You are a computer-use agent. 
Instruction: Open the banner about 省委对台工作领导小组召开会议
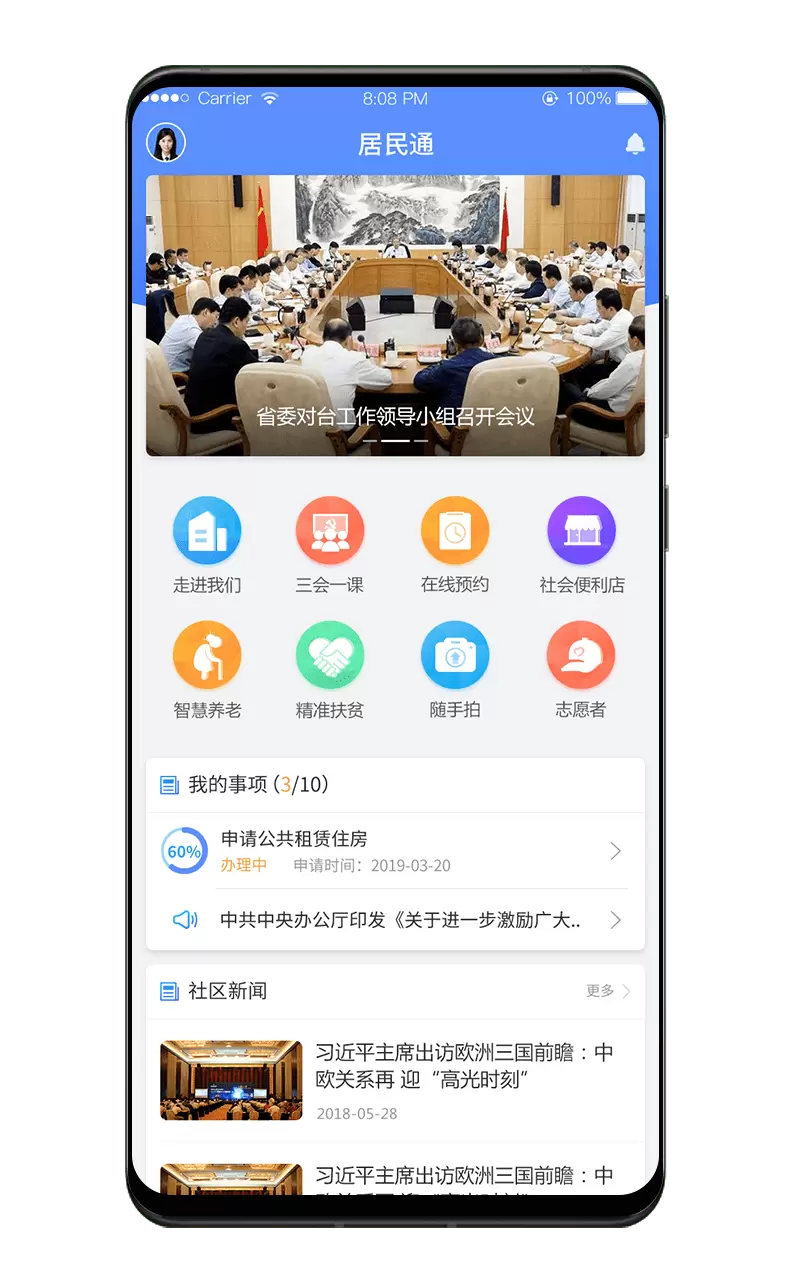pyautogui.click(x=395, y=315)
